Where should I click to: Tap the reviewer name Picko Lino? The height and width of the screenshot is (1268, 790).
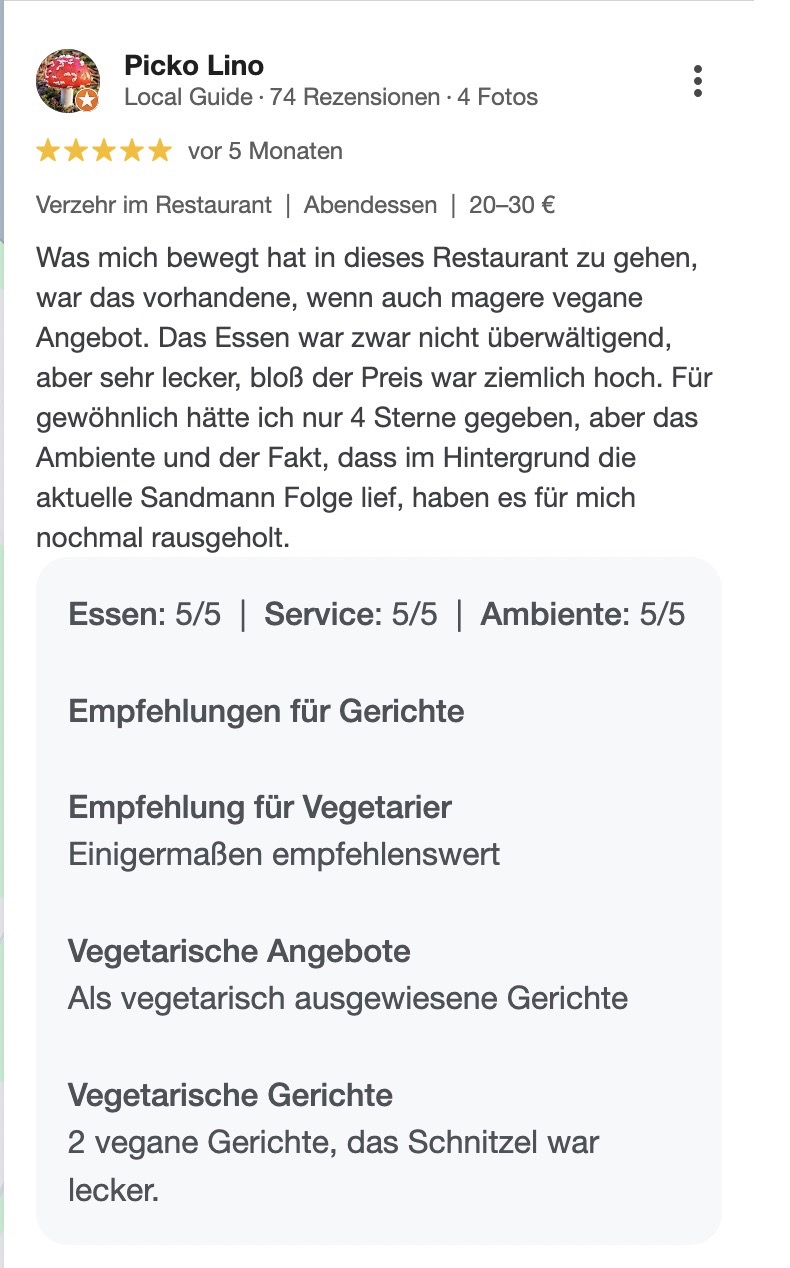194,66
